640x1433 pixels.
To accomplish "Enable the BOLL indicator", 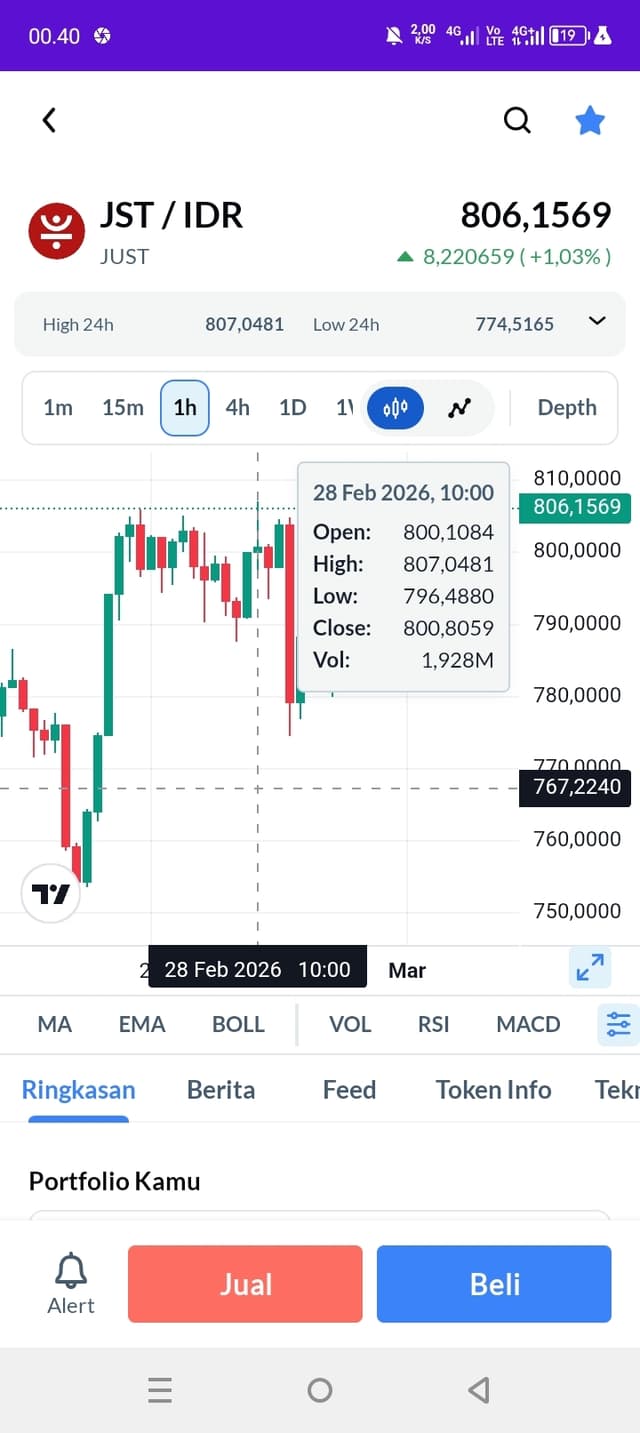I will (x=239, y=1024).
